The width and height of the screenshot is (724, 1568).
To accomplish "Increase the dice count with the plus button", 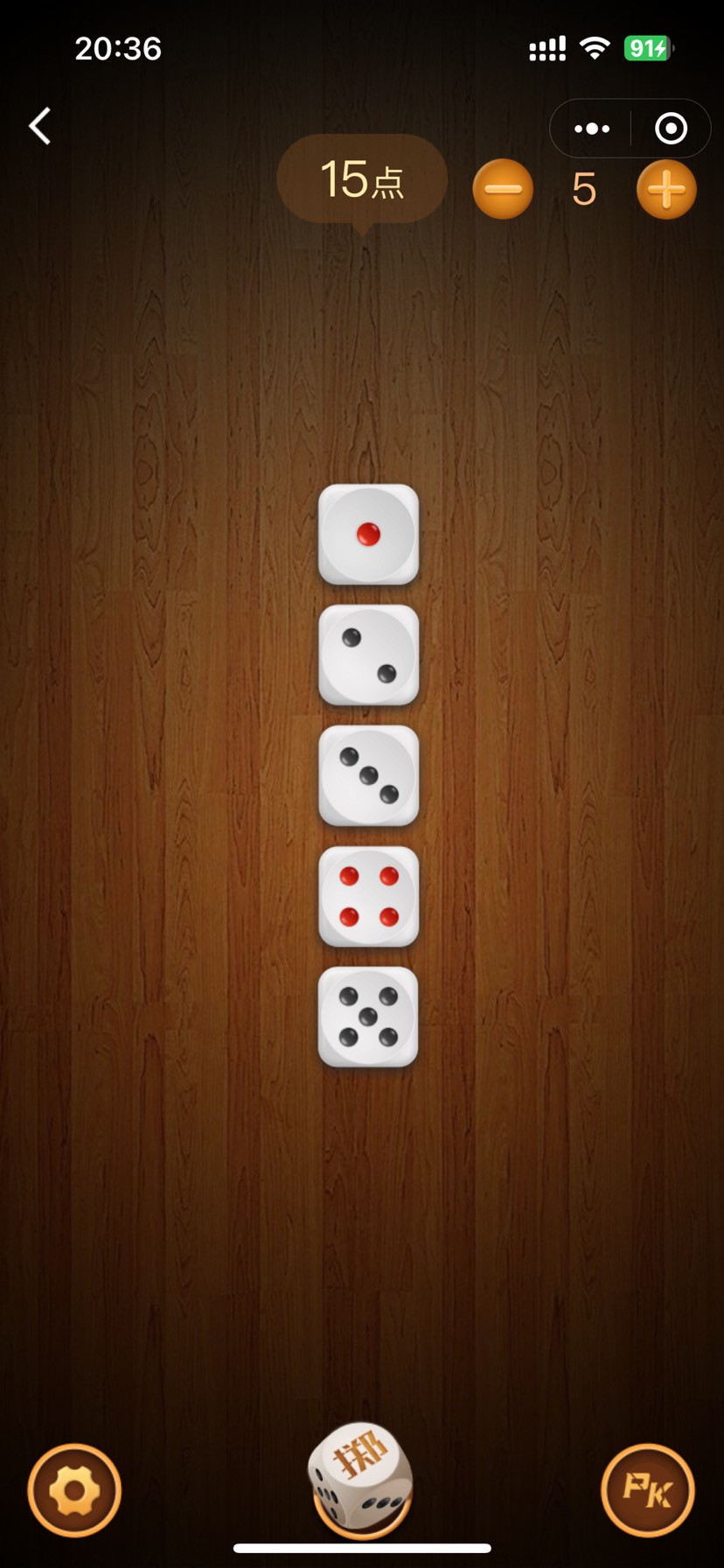I will point(666,189).
